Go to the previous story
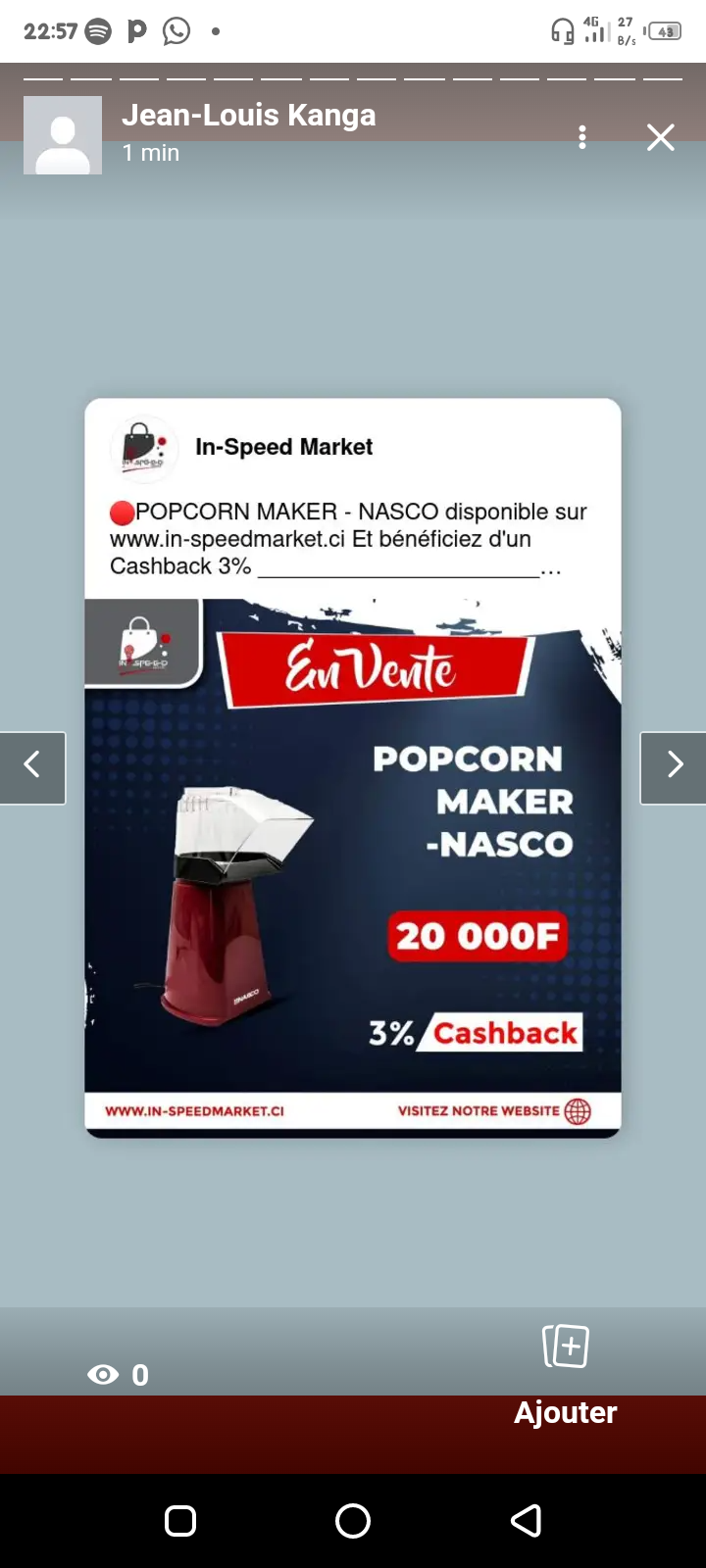This screenshot has width=706, height=1568. 32,767
